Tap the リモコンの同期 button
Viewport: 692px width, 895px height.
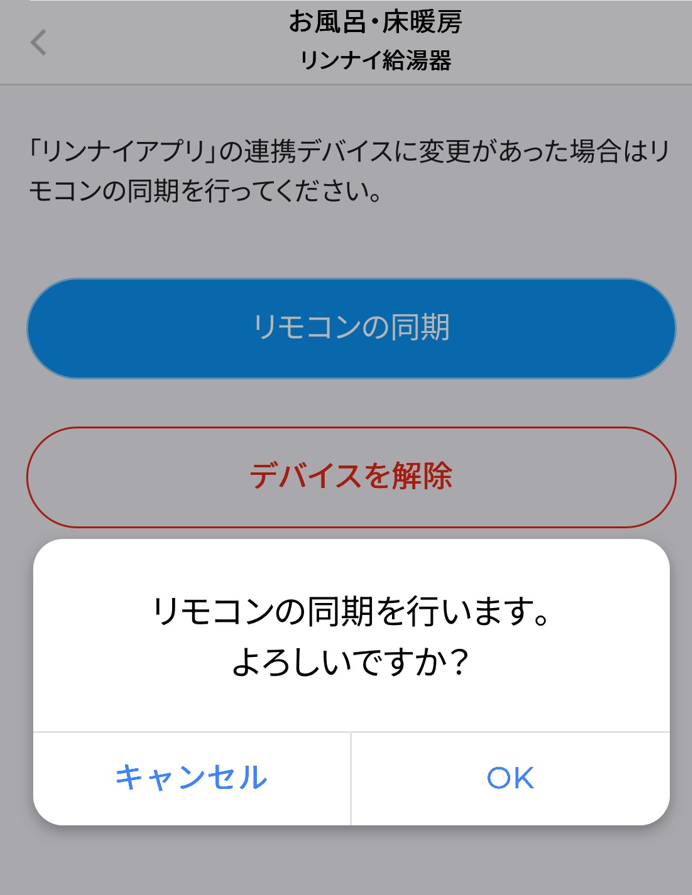[351, 328]
